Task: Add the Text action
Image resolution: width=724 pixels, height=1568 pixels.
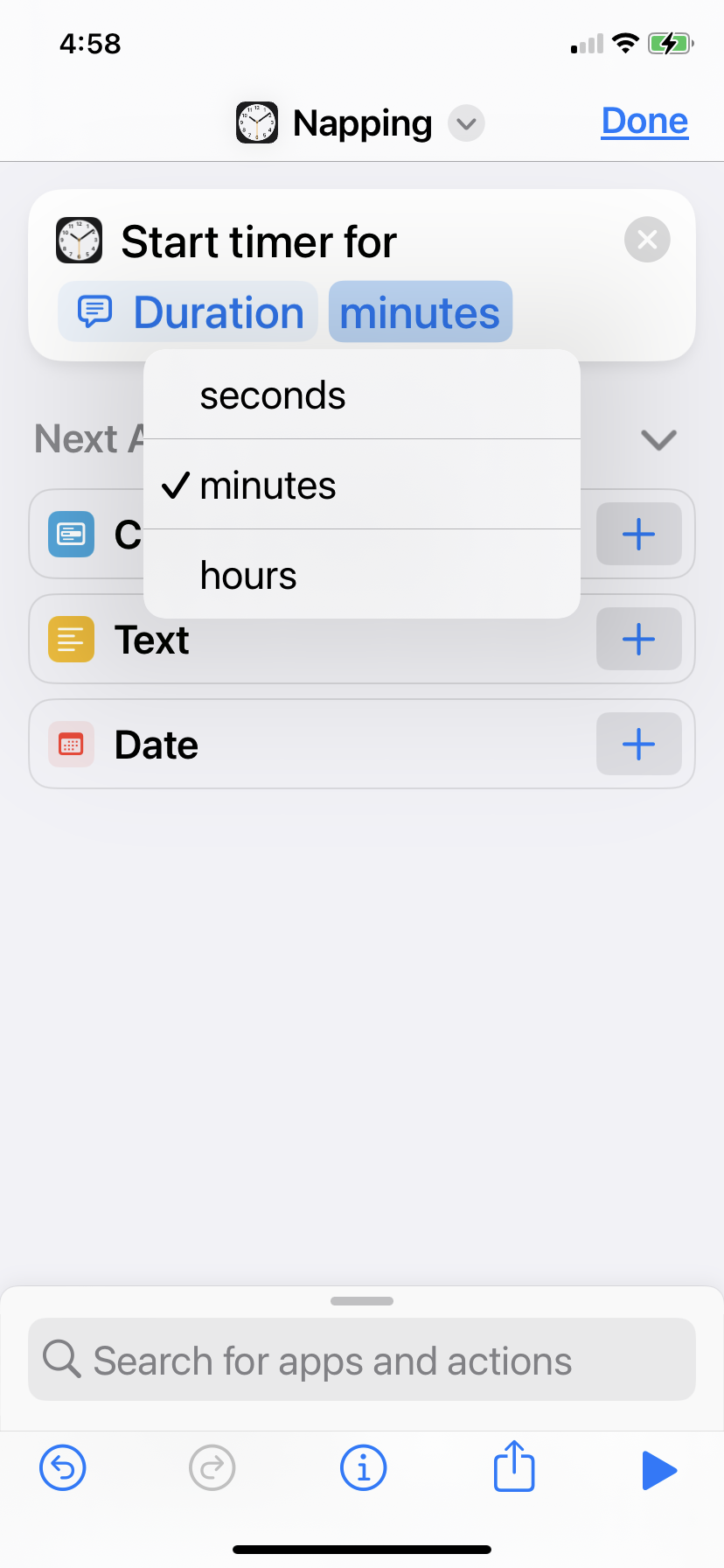Action: pyautogui.click(x=639, y=640)
